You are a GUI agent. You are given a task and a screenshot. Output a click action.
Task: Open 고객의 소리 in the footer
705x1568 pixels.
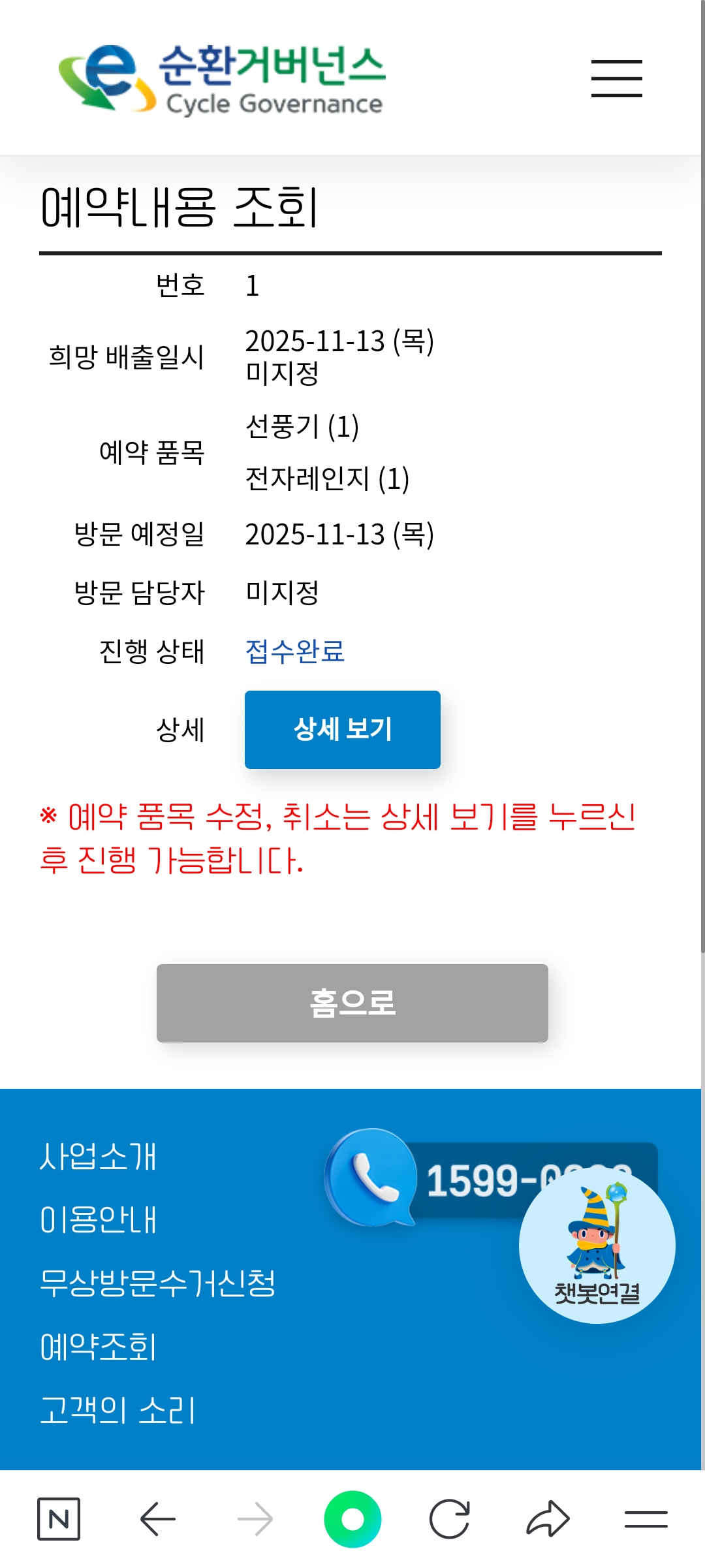point(117,1410)
